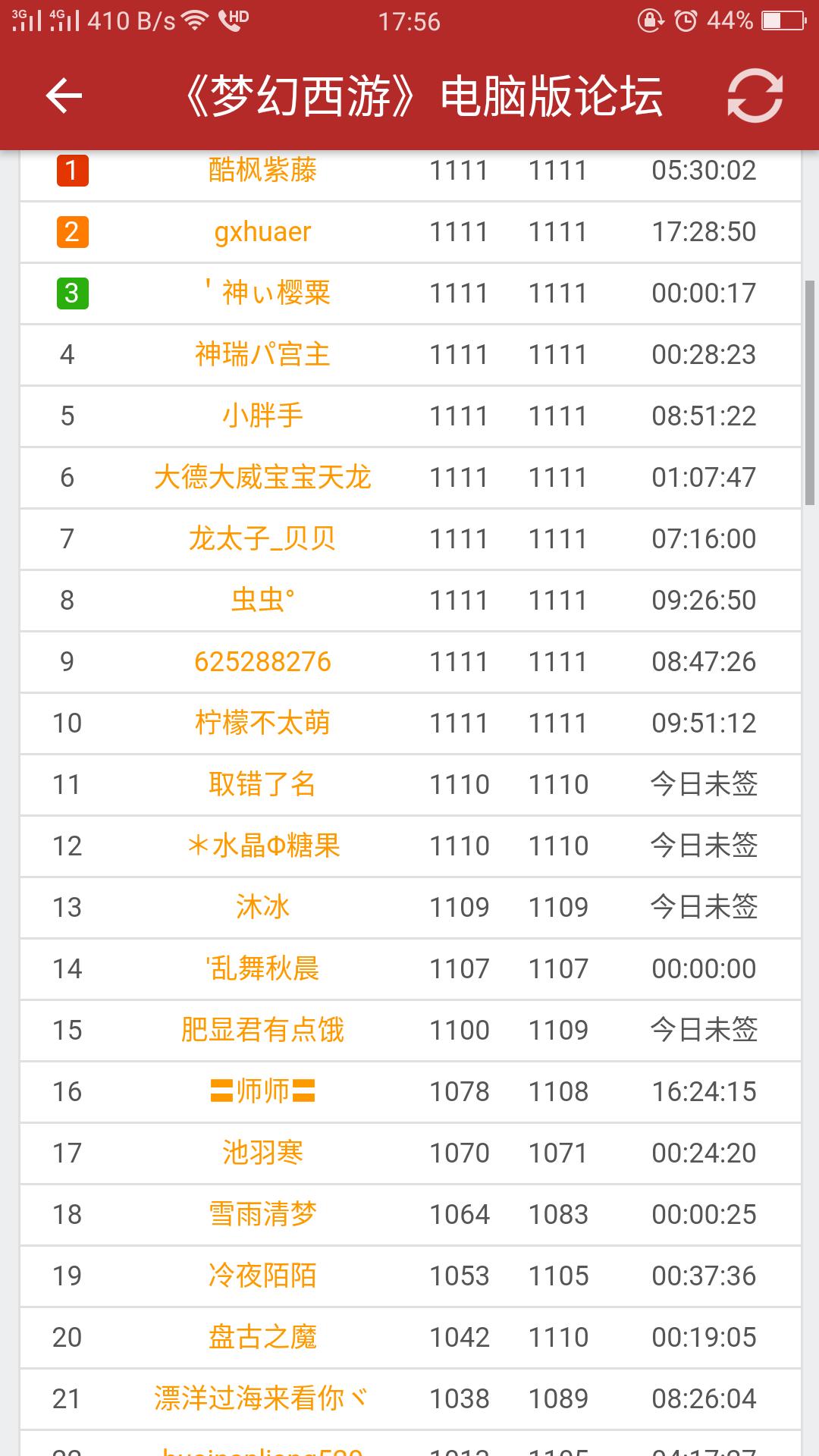Open 盘古之魔's profile
Image resolution: width=819 pixels, height=1456 pixels.
click(262, 1338)
